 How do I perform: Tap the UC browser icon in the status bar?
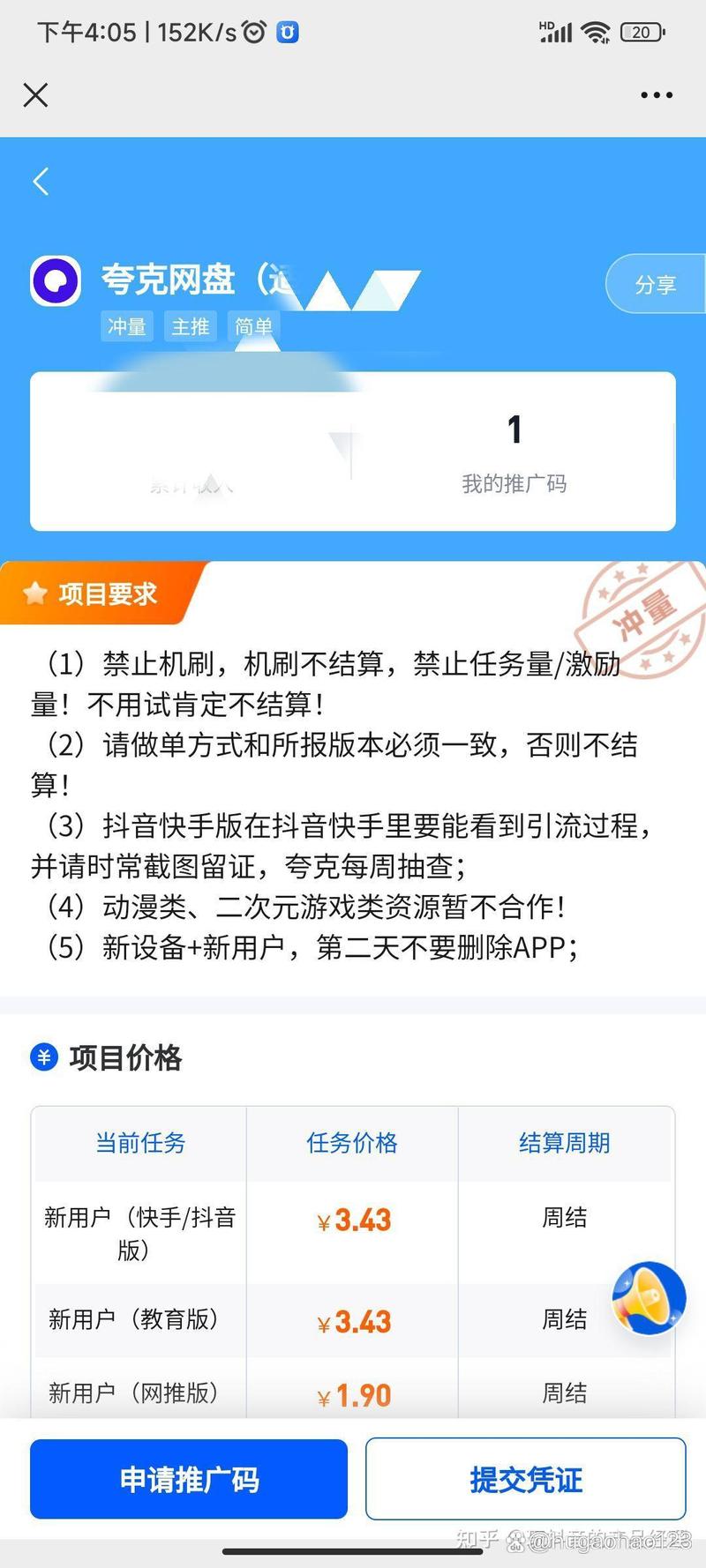[288, 32]
